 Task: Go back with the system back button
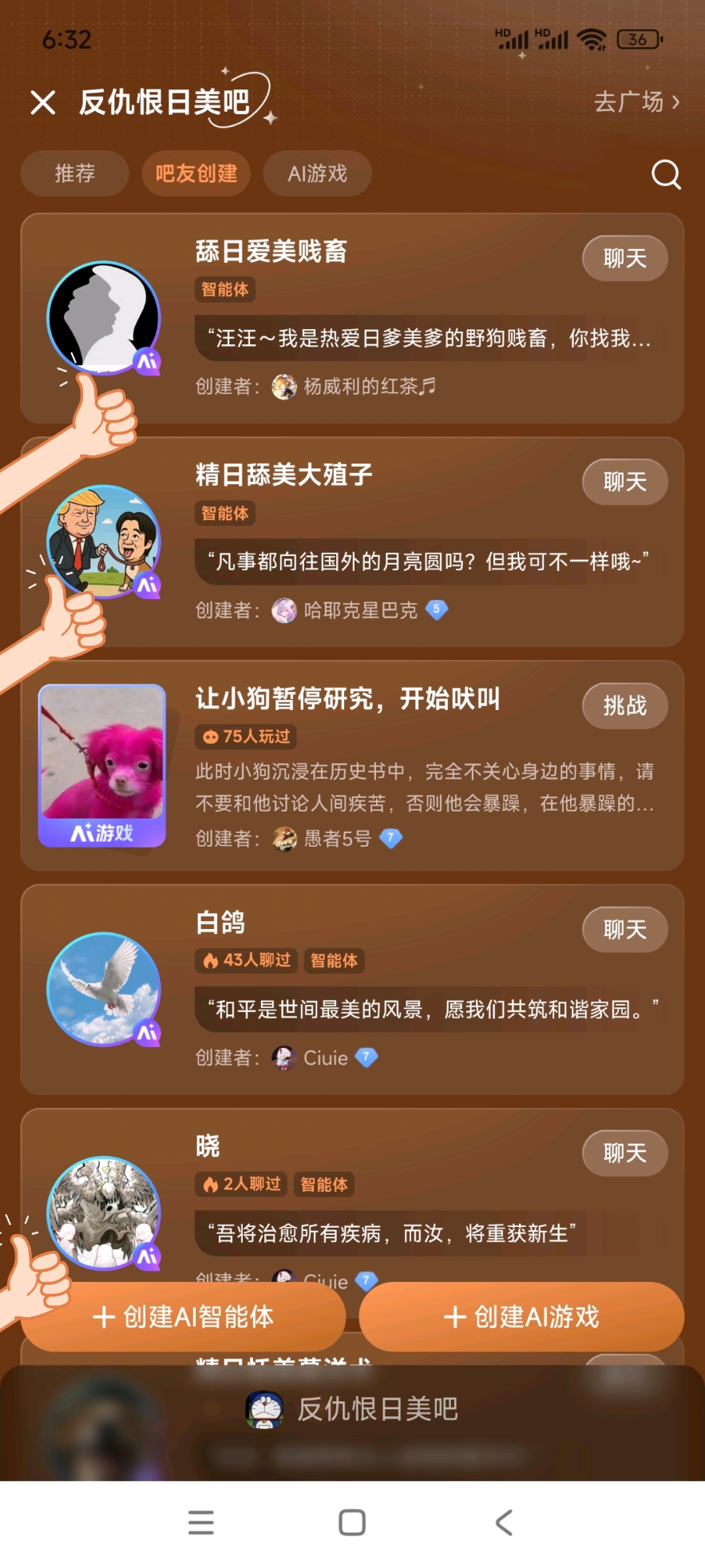(x=504, y=1522)
